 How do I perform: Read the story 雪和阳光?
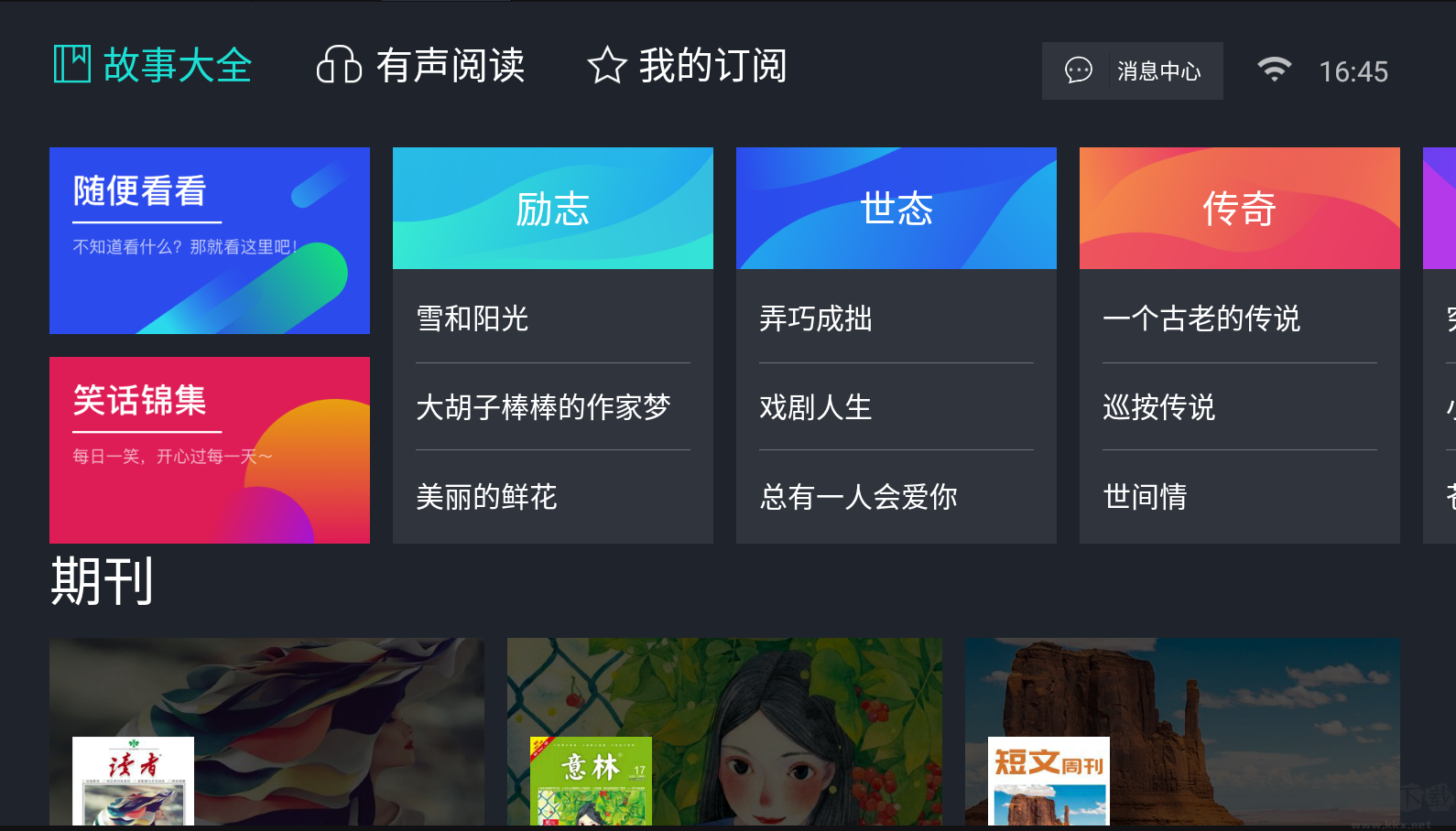coord(473,318)
